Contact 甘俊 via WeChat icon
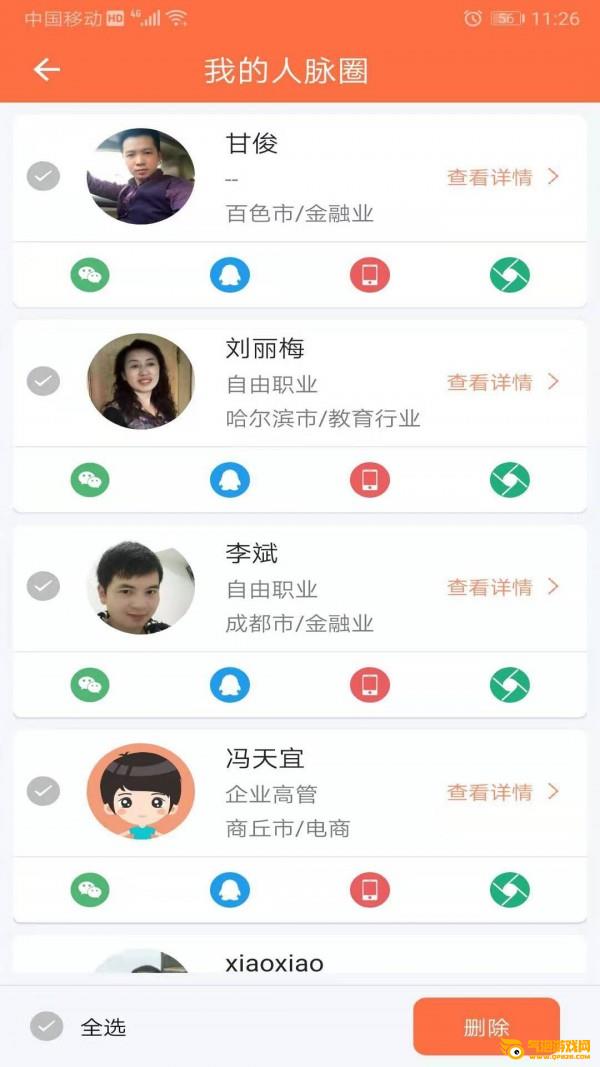 tap(90, 275)
